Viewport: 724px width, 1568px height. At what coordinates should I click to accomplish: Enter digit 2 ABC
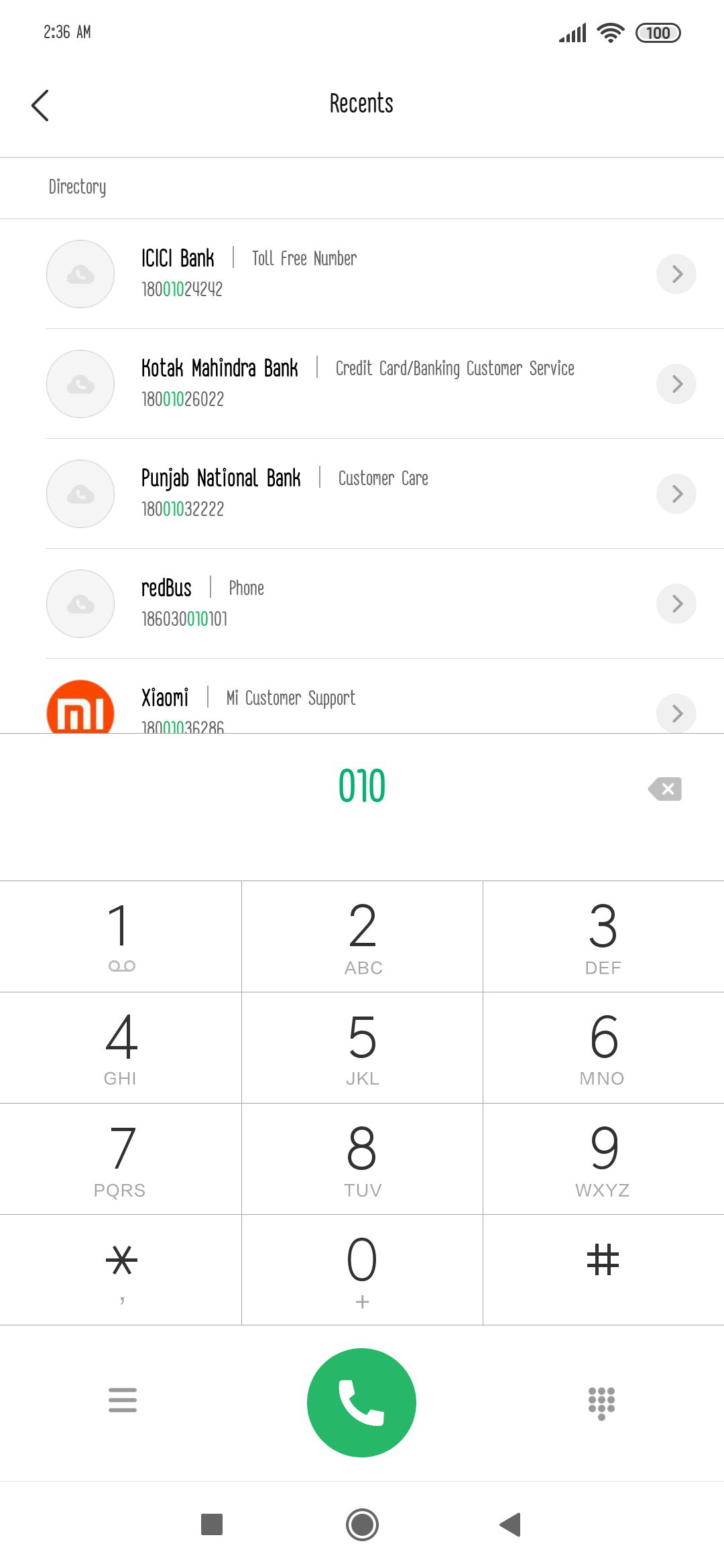point(362,937)
